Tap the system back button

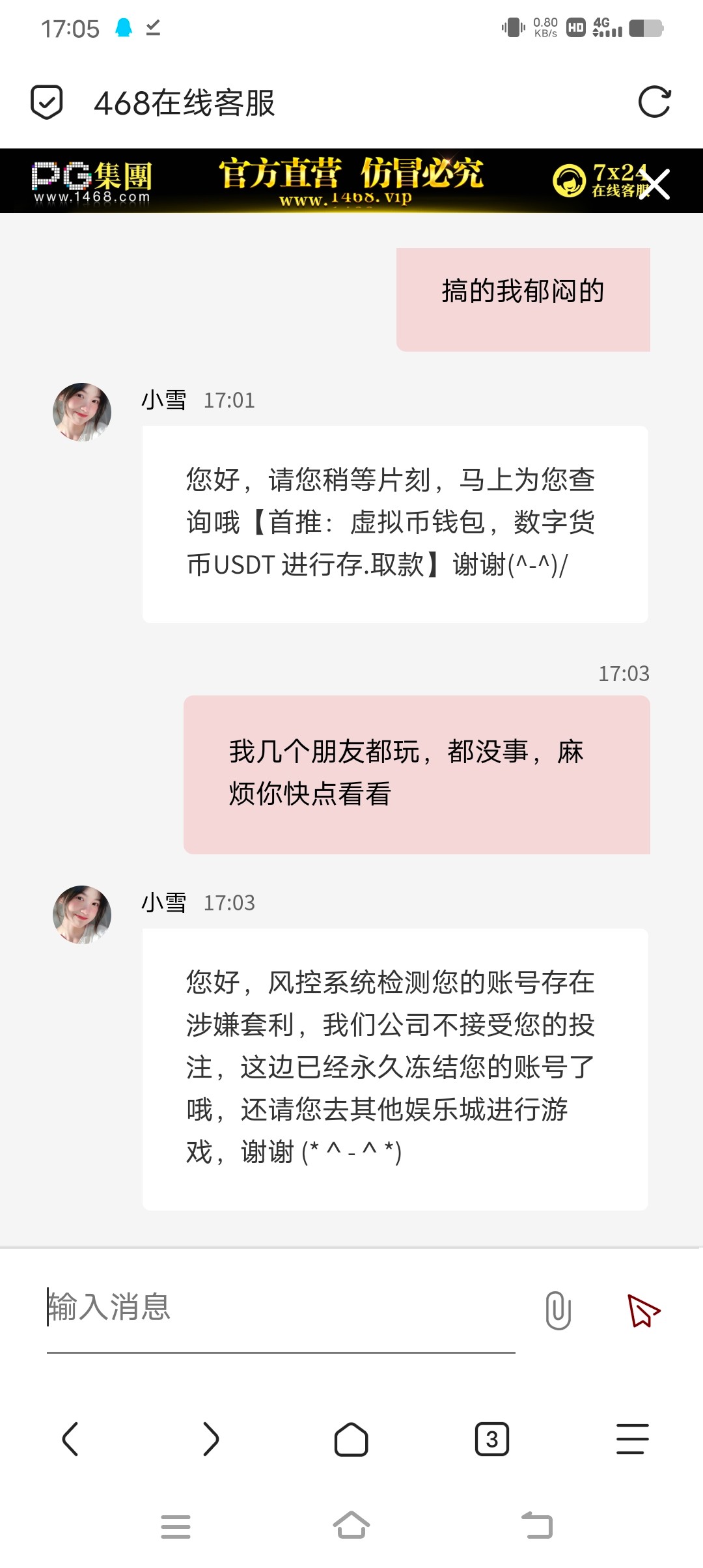(x=538, y=1526)
